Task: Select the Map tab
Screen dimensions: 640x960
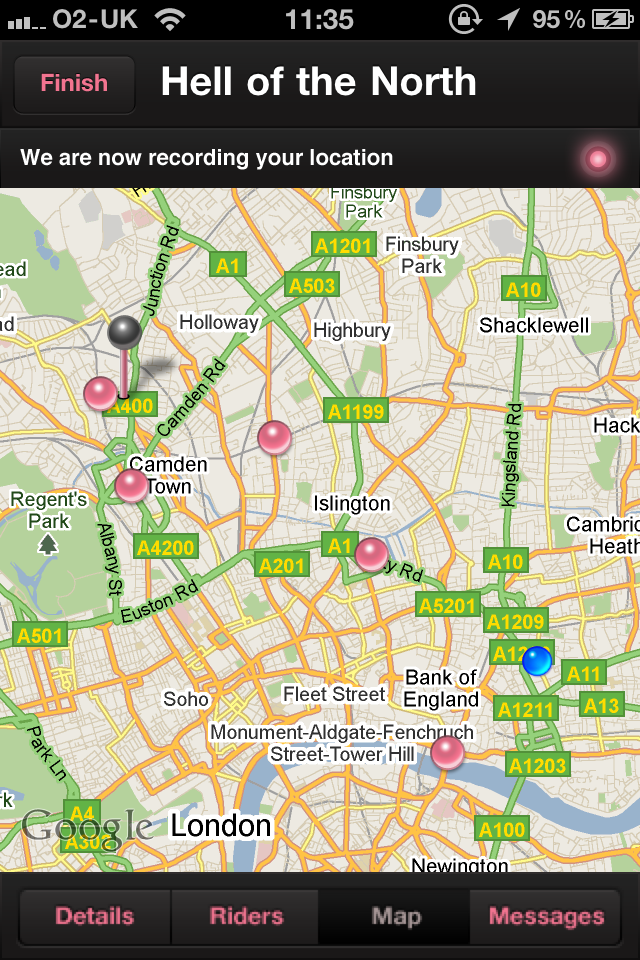Action: (x=395, y=916)
